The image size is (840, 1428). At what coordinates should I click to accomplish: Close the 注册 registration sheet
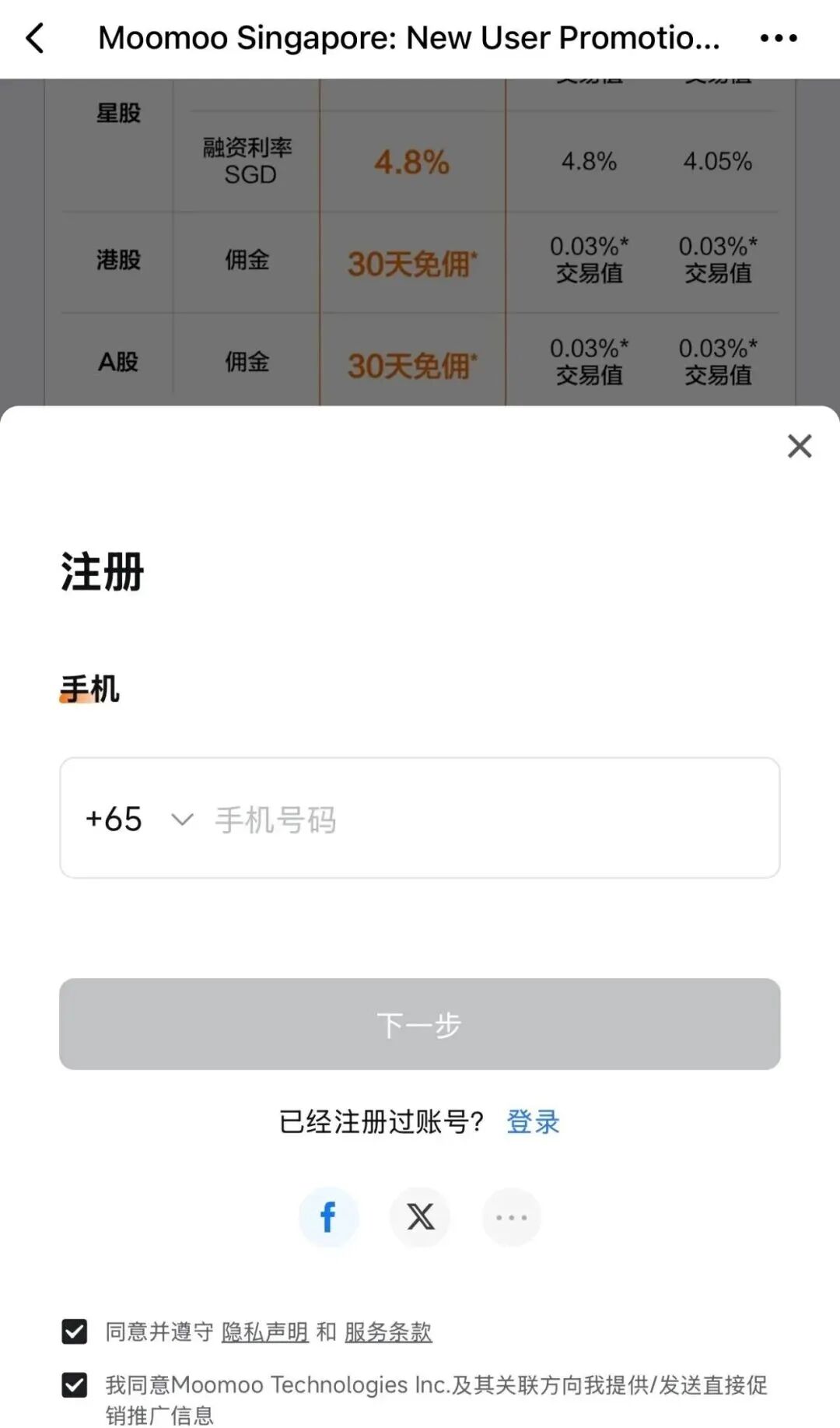click(799, 447)
